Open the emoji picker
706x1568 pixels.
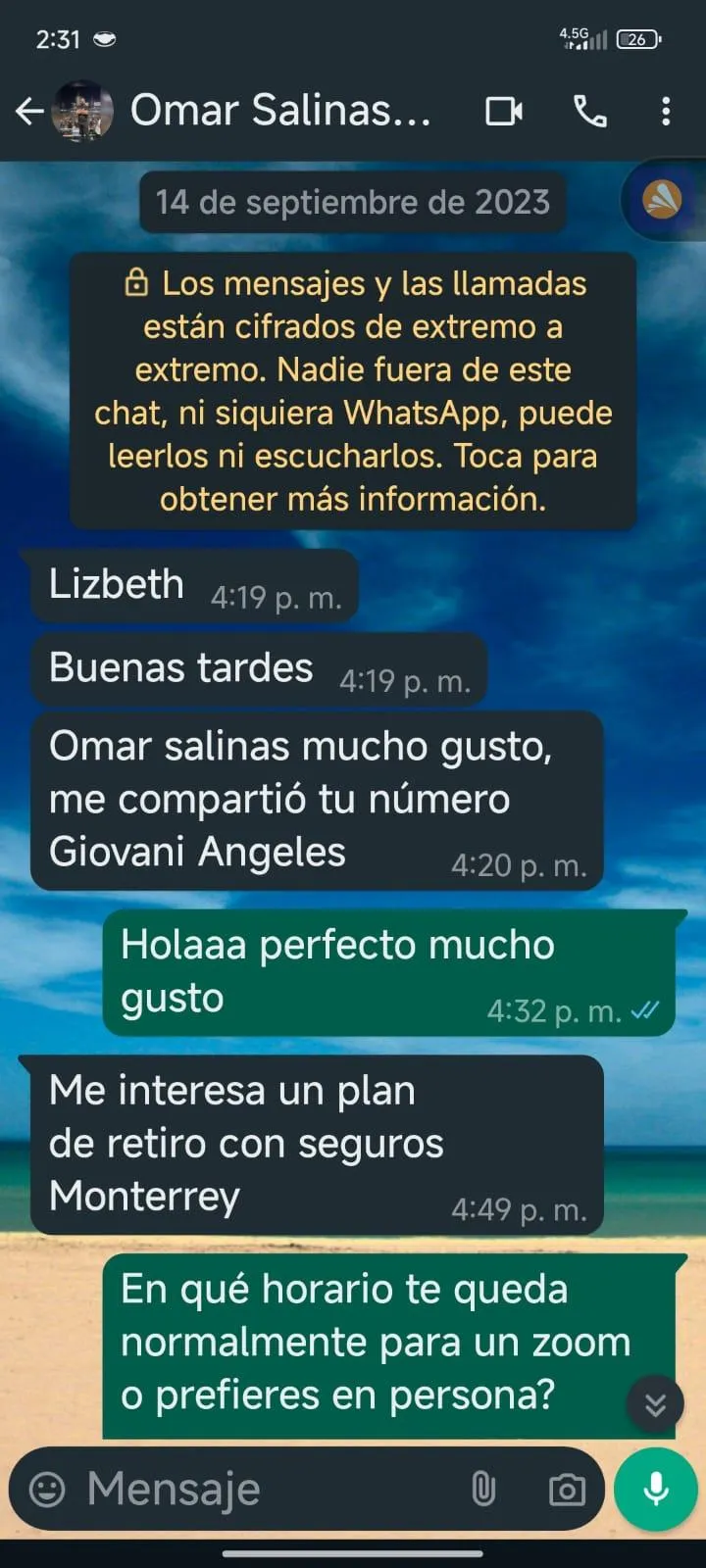point(47,1490)
